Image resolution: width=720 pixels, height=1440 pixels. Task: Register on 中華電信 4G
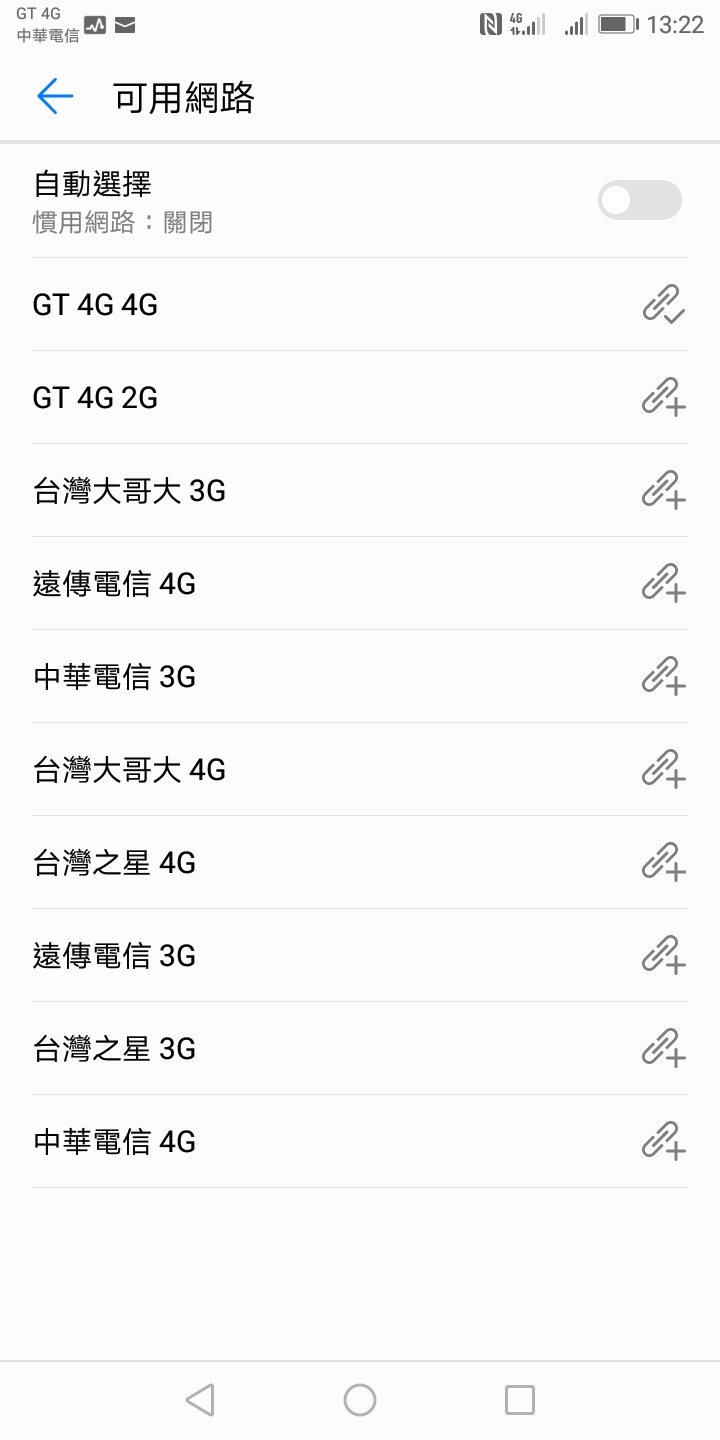(x=360, y=1141)
